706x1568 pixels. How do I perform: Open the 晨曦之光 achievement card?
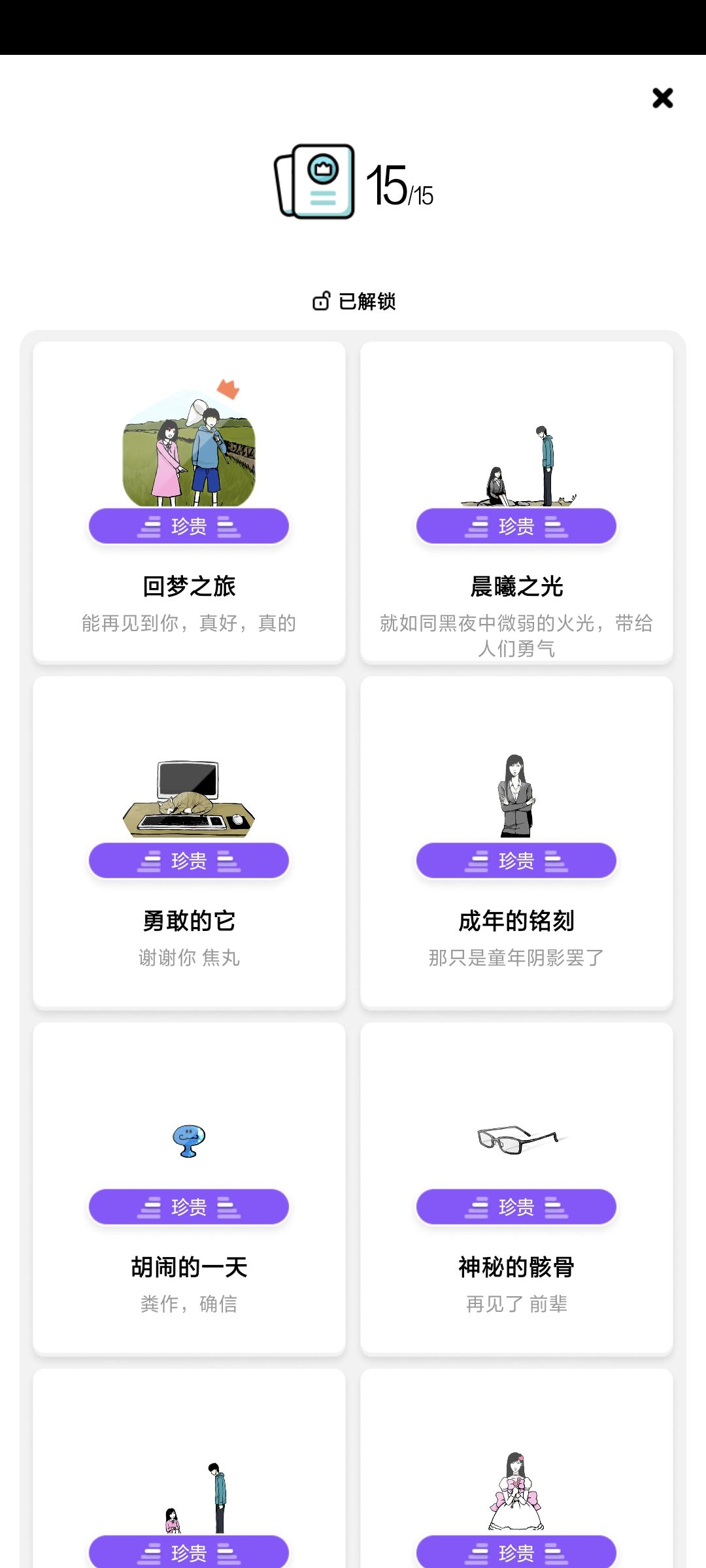[x=516, y=502]
